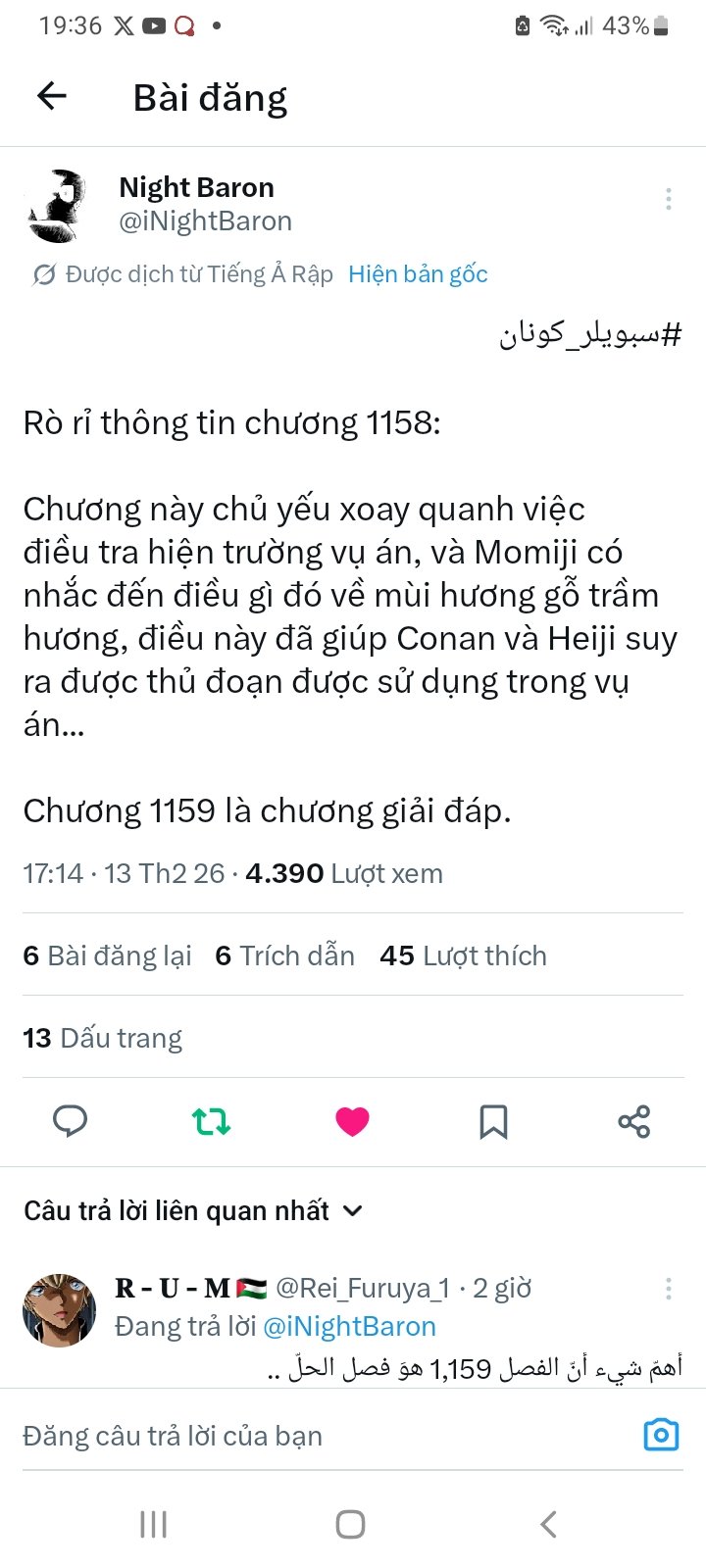Image resolution: width=706 pixels, height=1568 pixels.
Task: Open the menu on R - U - M's reply
Action: point(669,1289)
